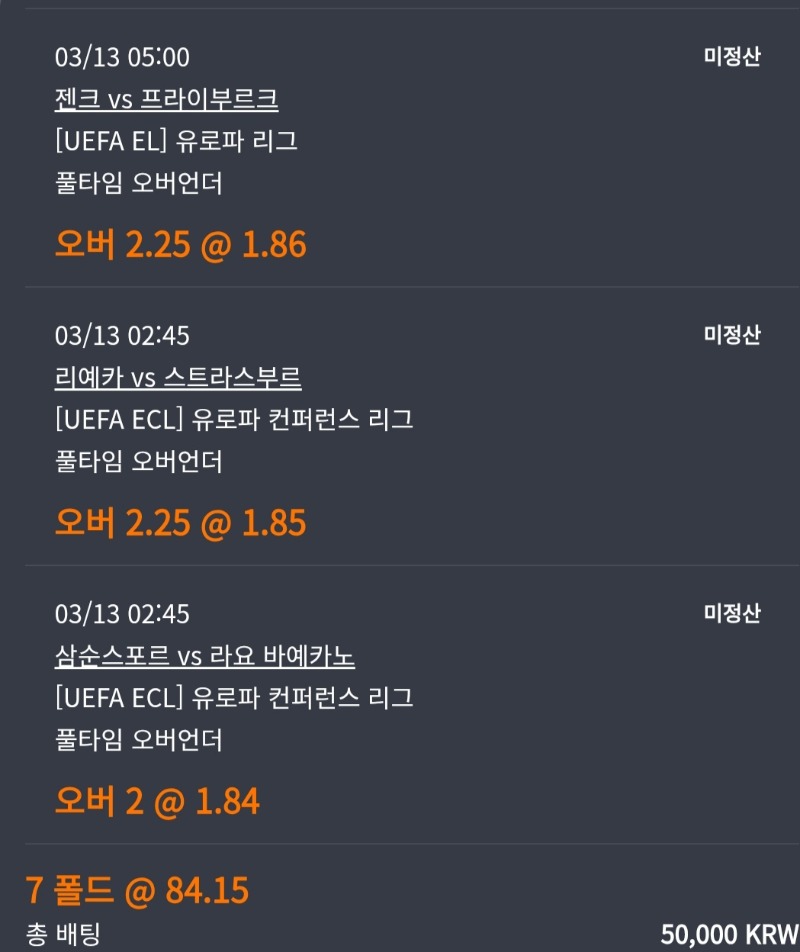Open the 리예카 vs 스트라스부르 match link
The image size is (800, 952).
[178, 377]
